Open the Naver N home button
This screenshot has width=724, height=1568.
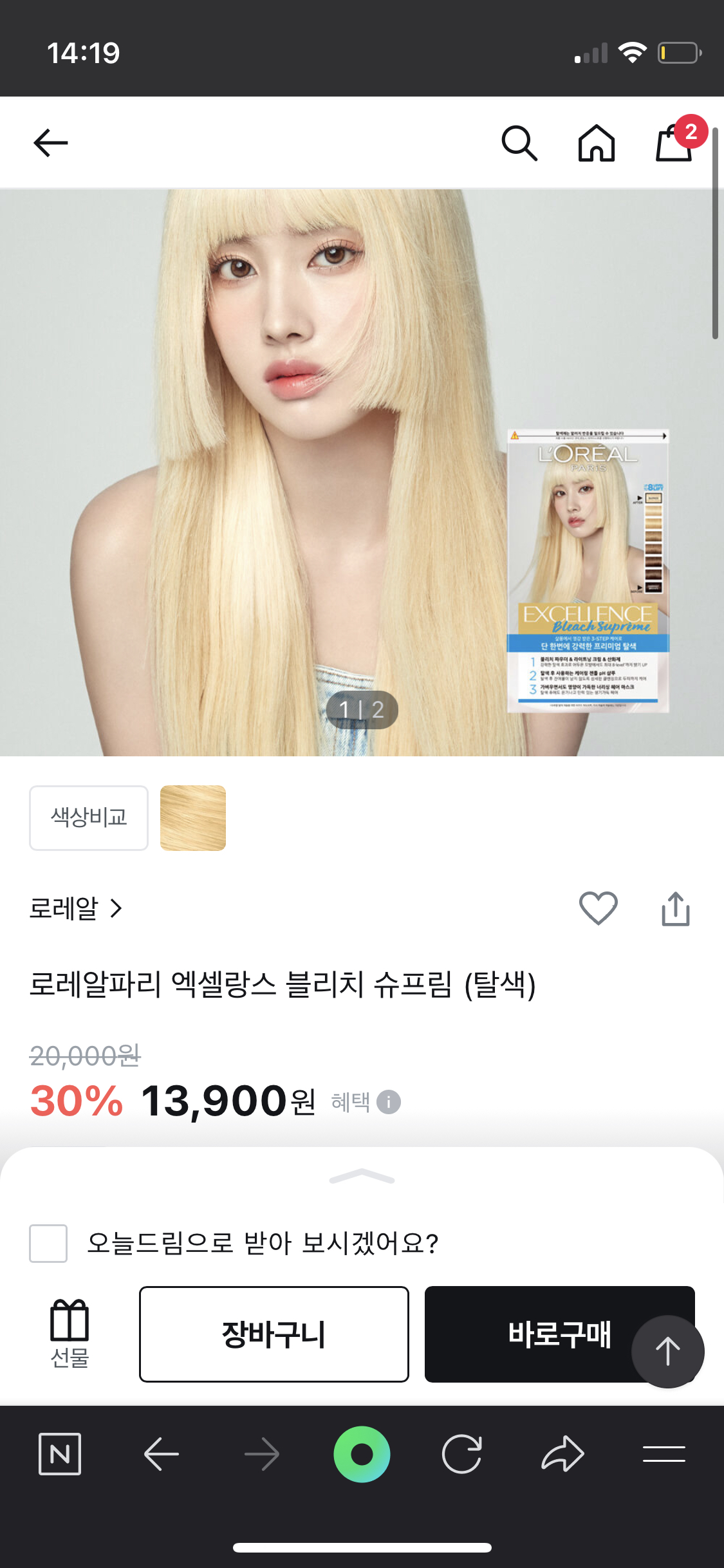point(60,1453)
